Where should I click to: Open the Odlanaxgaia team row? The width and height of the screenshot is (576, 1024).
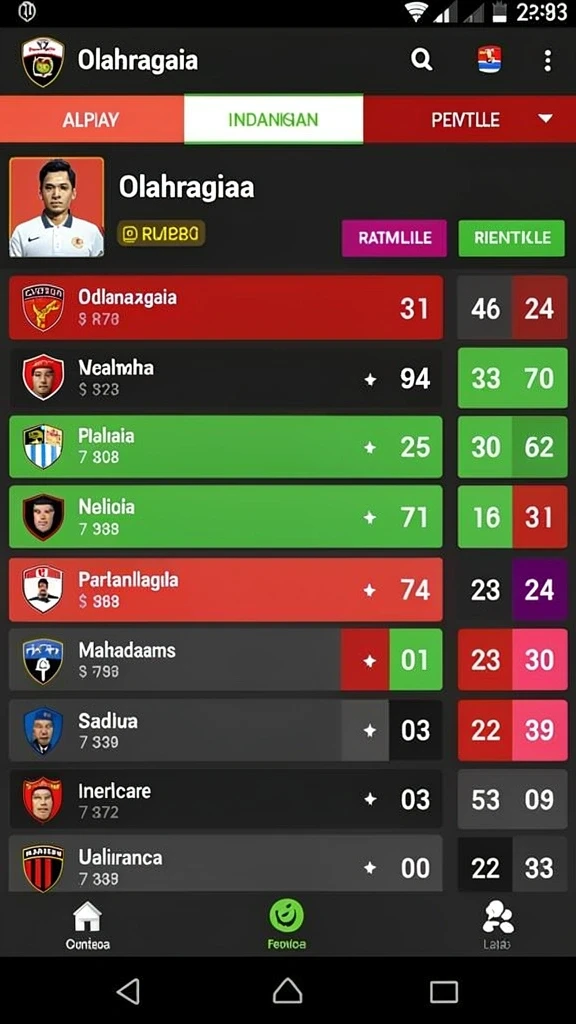(226, 308)
